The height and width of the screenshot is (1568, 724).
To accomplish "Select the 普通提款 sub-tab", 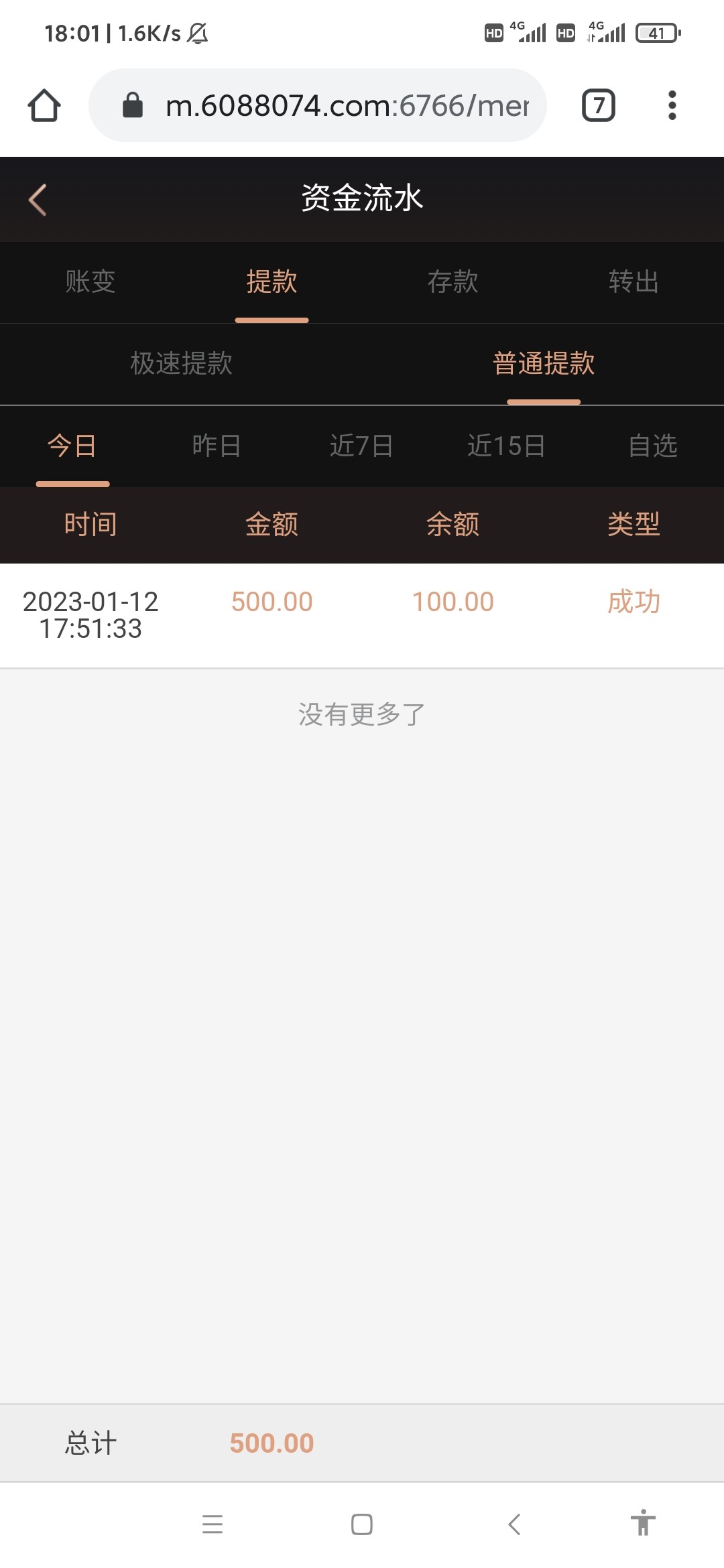I will pos(543,364).
